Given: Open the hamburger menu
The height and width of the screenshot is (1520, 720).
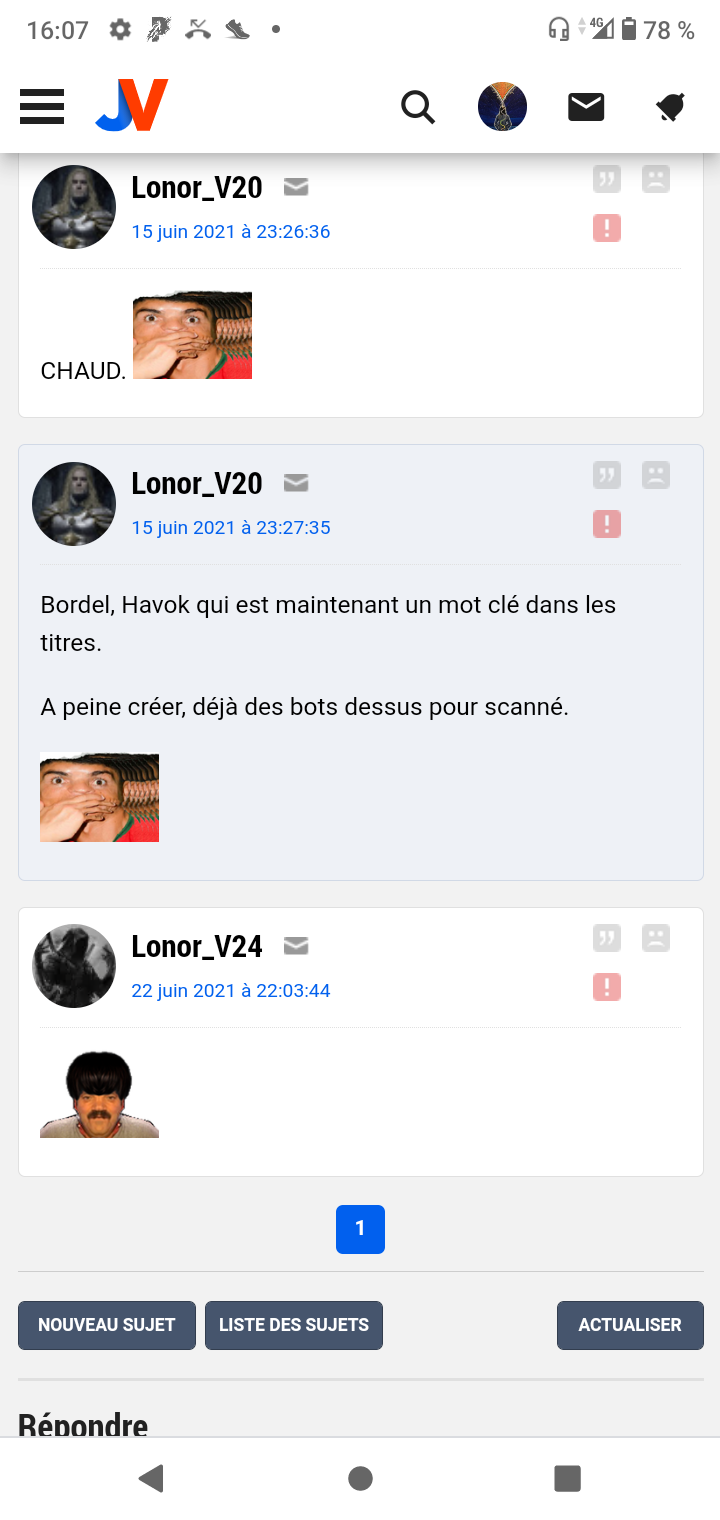Looking at the screenshot, I should [x=42, y=106].
